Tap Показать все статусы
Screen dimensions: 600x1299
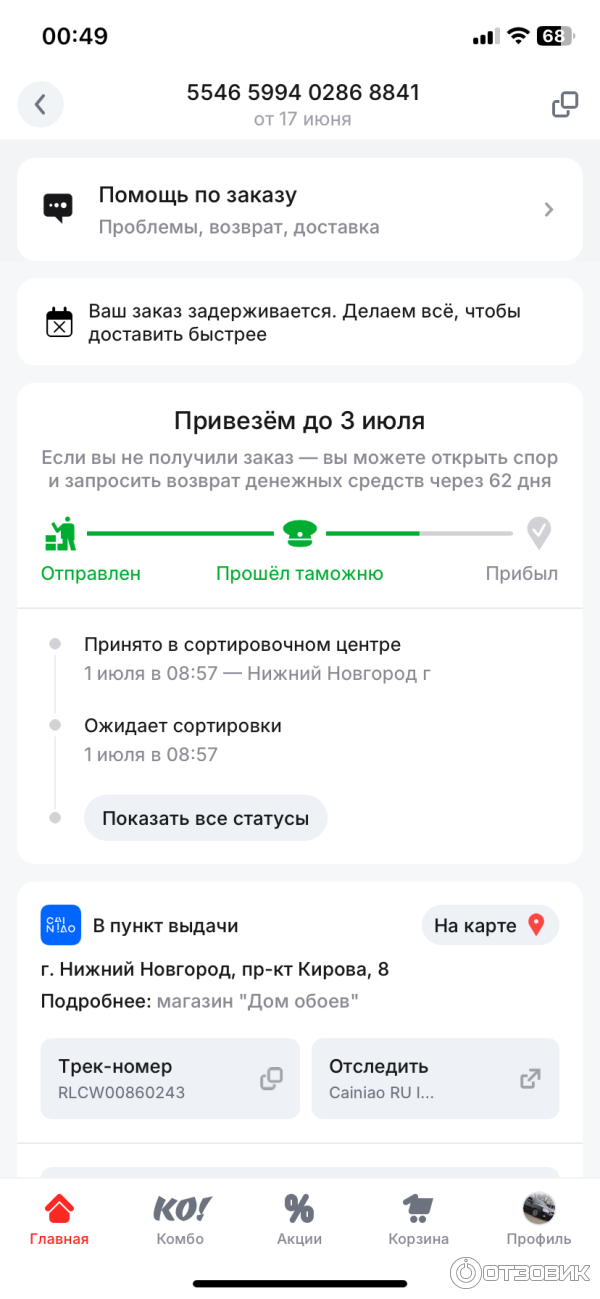click(x=205, y=818)
